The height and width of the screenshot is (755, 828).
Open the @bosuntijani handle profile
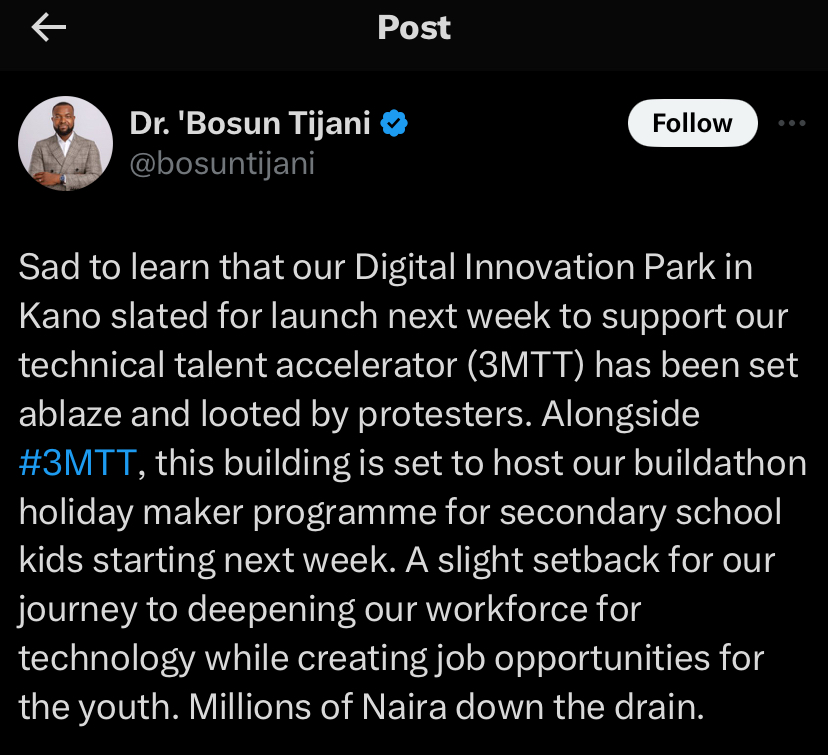click(222, 162)
